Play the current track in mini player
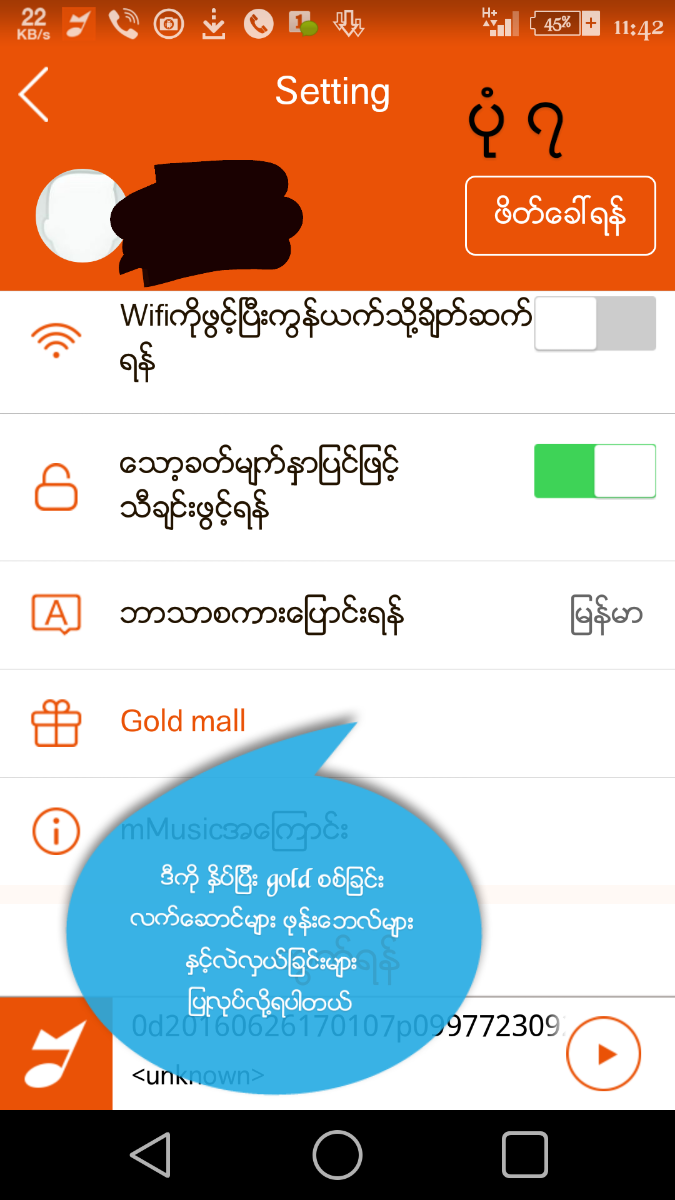The image size is (675, 1200). [x=603, y=1054]
